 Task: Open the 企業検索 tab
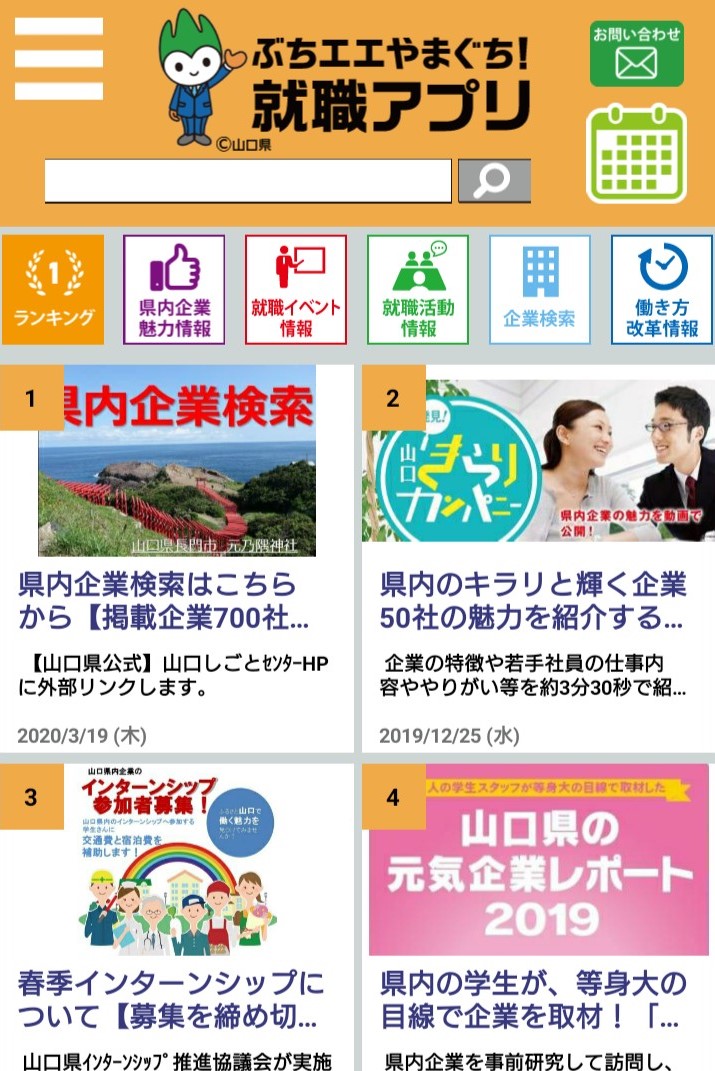539,290
